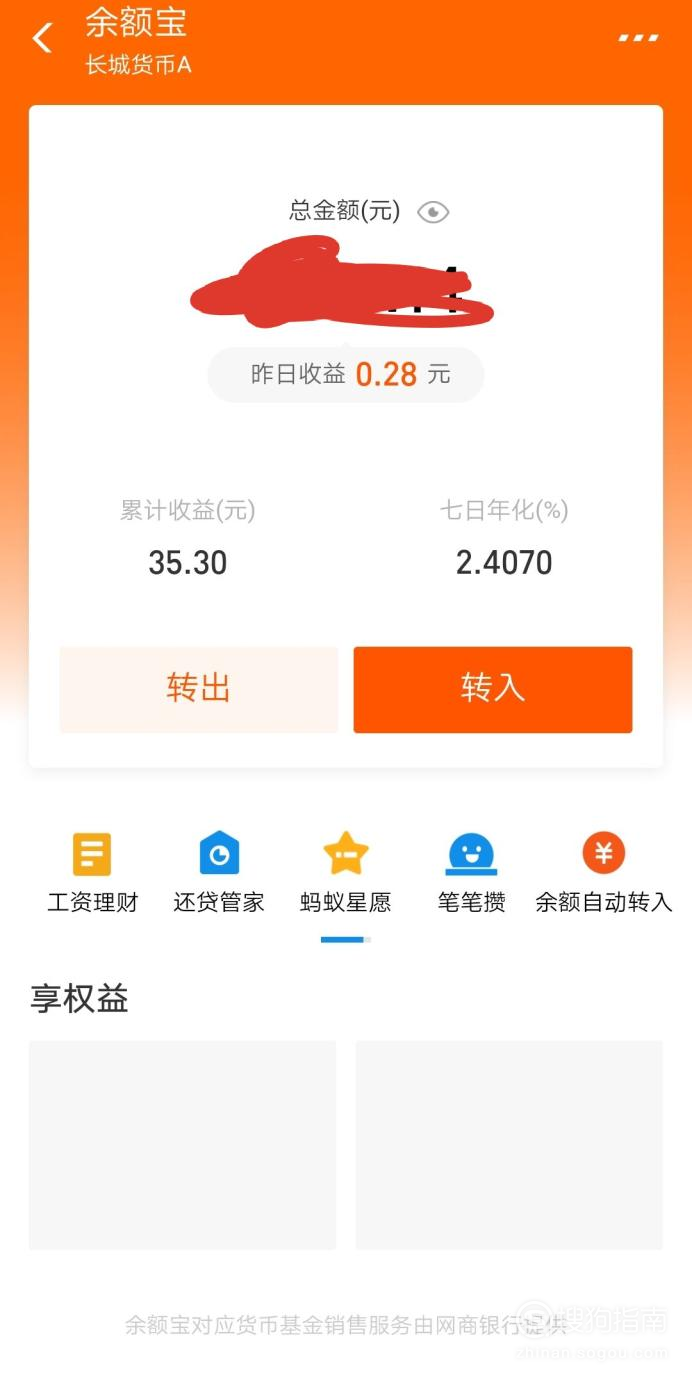Viewport: 692px width, 1387px height.
Task: Hide total amount with eye icon
Action: click(433, 212)
